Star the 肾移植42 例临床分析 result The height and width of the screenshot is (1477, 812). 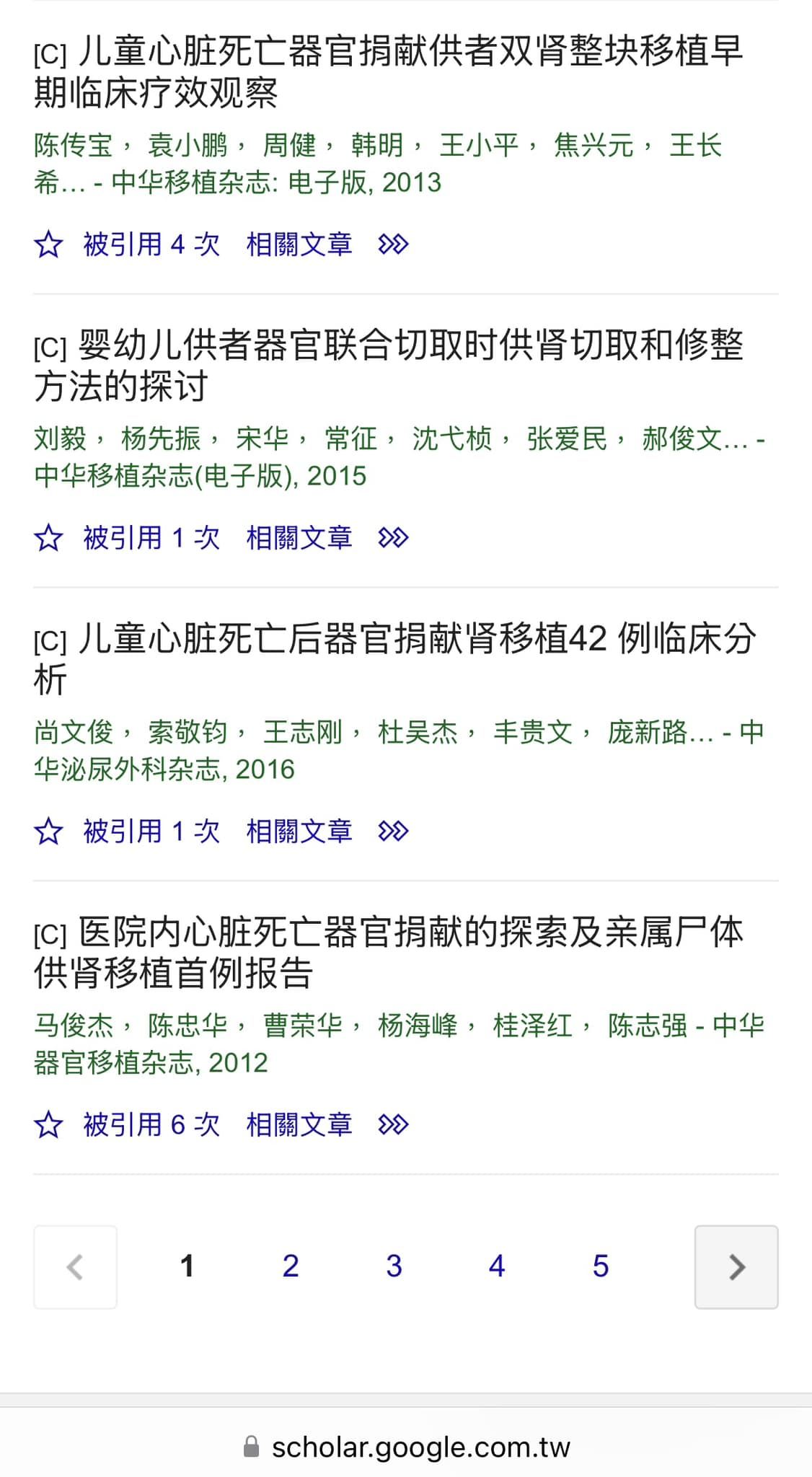click(48, 832)
